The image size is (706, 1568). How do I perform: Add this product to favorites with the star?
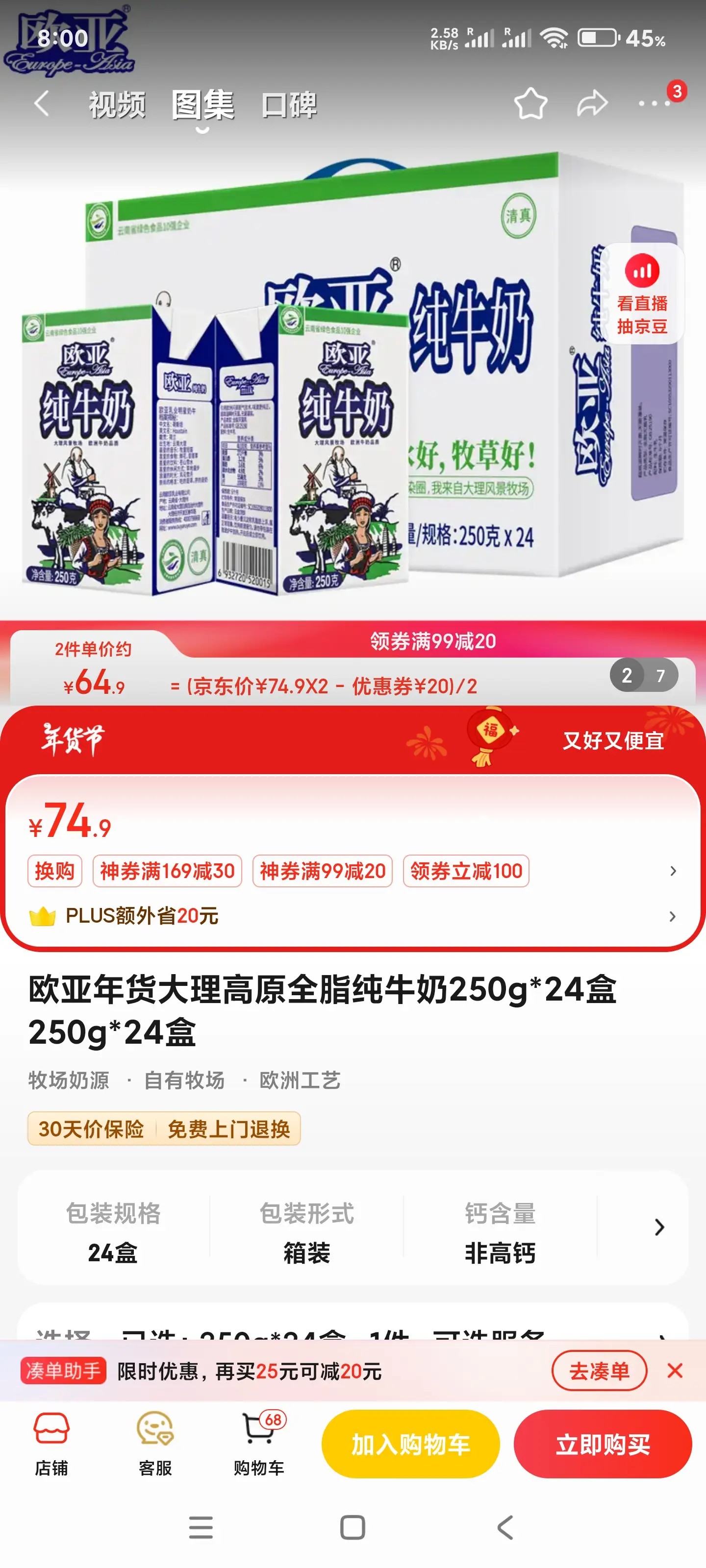[530, 103]
